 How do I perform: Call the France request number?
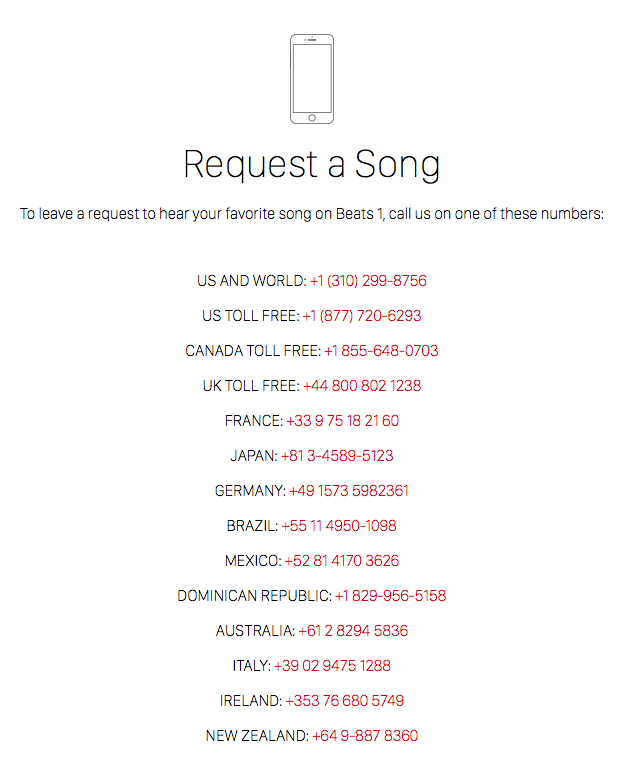(x=342, y=421)
